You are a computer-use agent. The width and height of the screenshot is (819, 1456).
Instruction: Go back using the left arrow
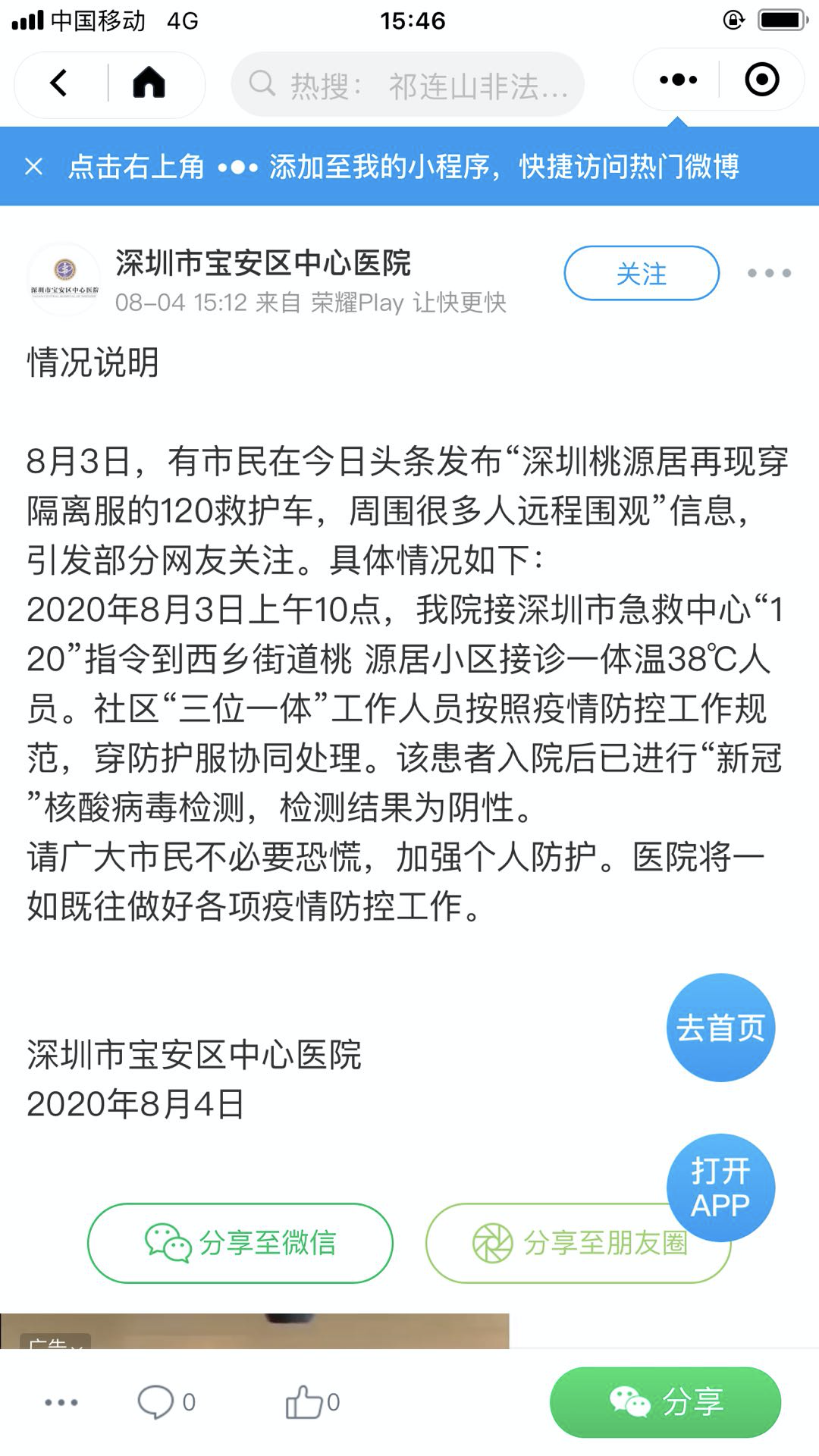(x=59, y=83)
